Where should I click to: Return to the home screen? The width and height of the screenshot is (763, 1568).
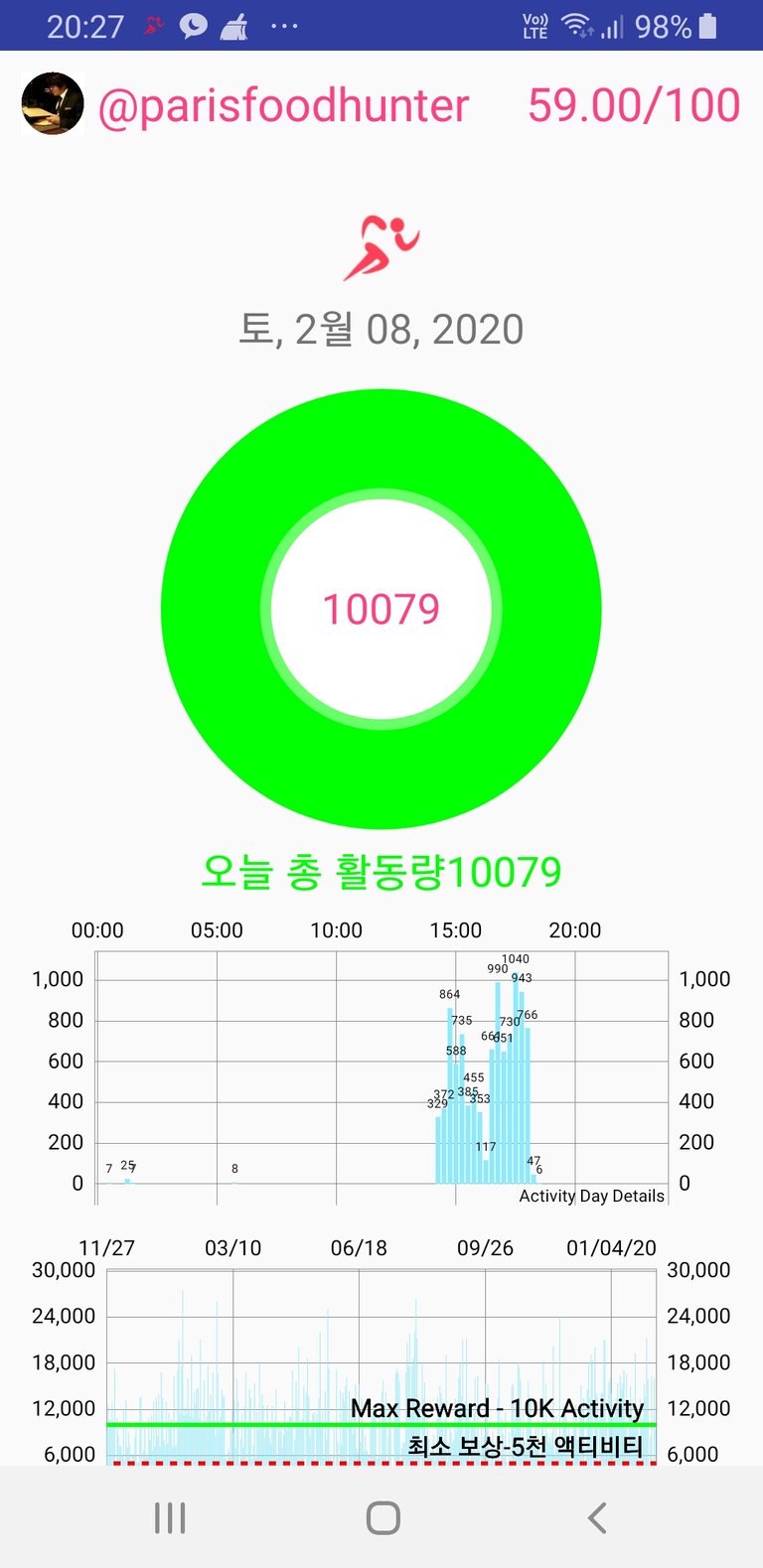tap(382, 1517)
